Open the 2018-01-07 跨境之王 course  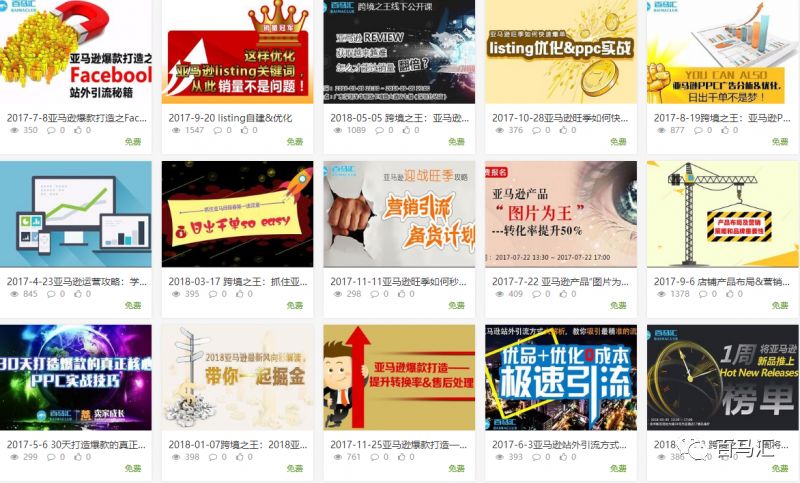click(237, 444)
